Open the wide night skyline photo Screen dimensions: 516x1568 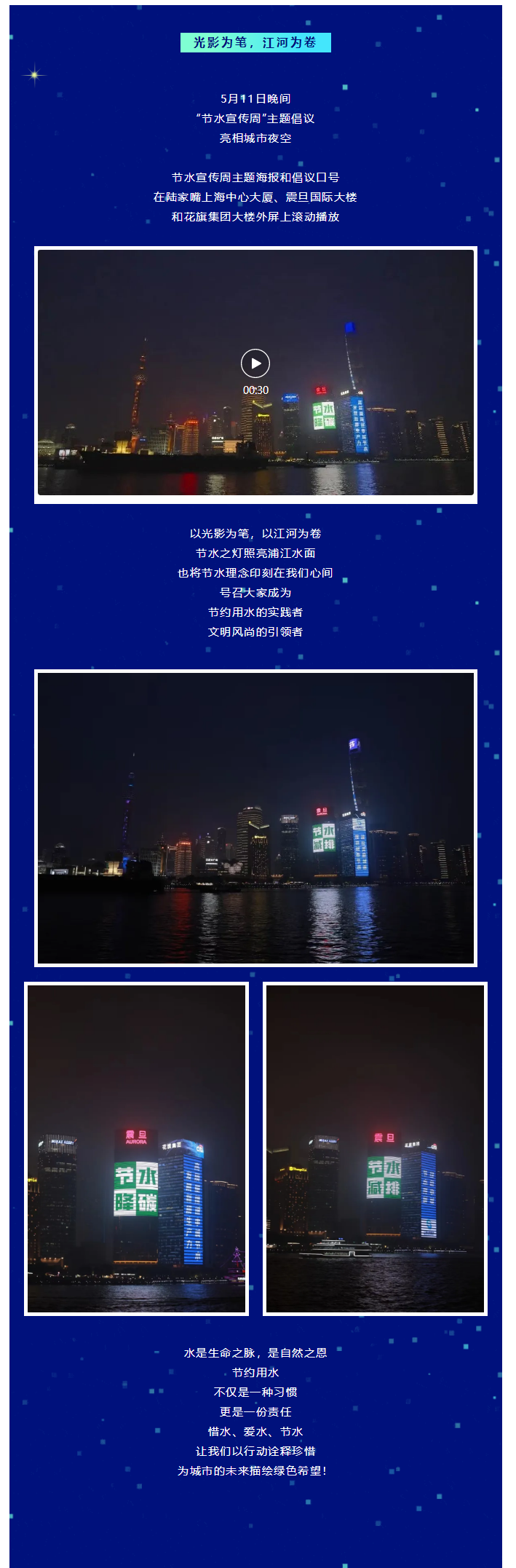tap(255, 817)
